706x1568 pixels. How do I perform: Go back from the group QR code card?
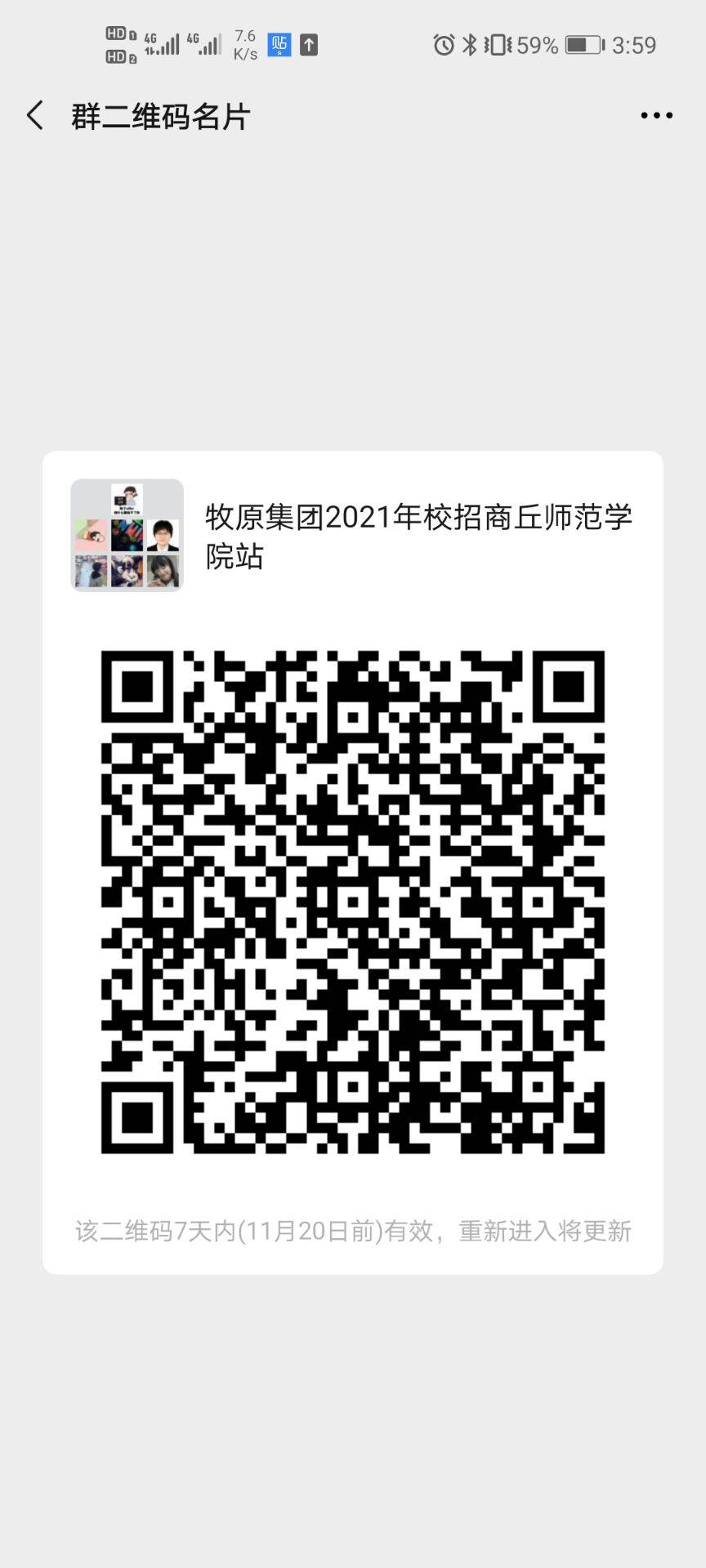click(34, 116)
